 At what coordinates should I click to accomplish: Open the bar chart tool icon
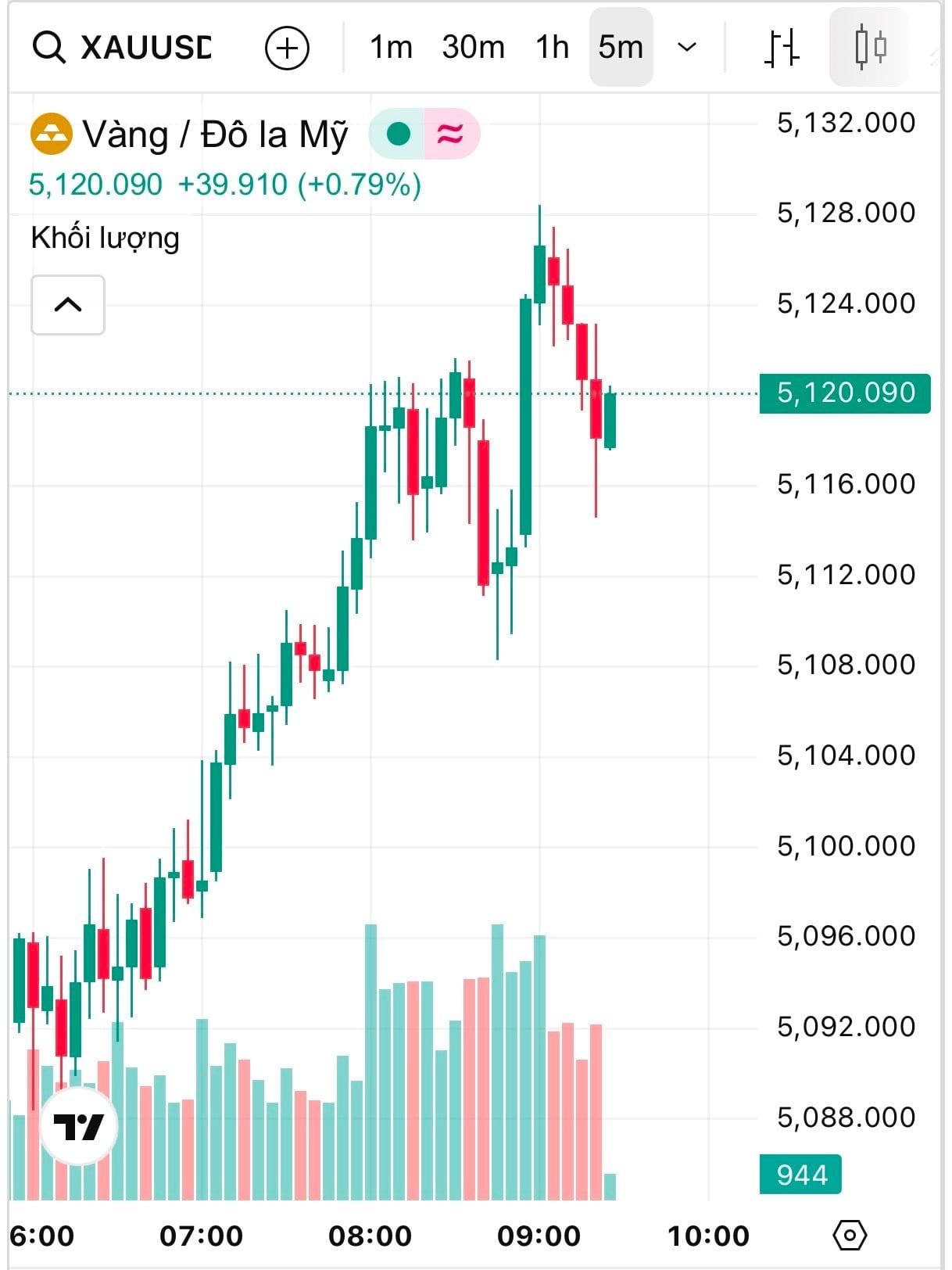(781, 48)
